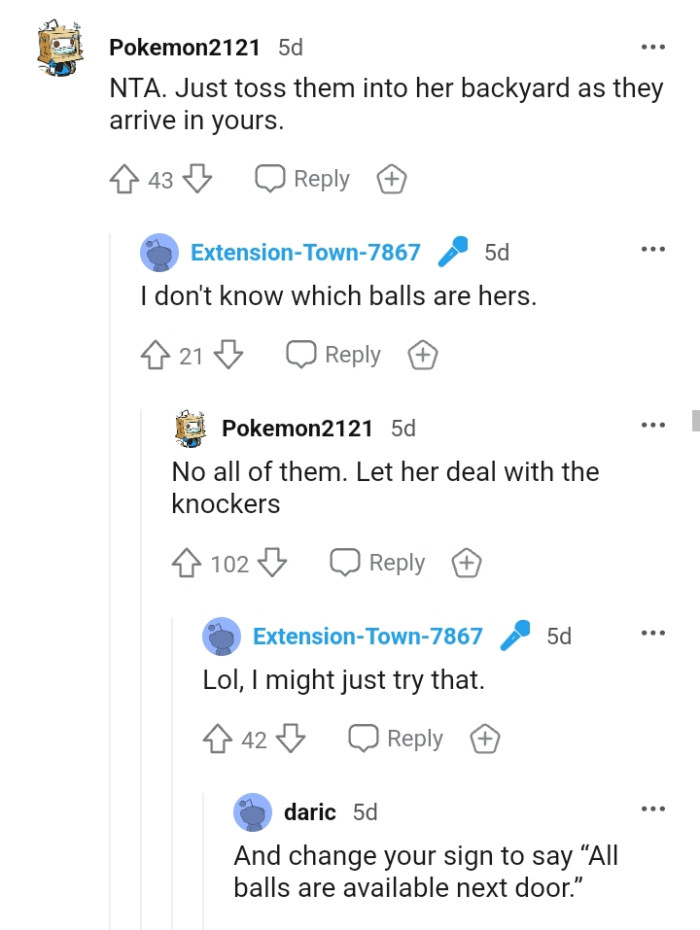Downvote the comment with 102 votes

[x=272, y=563]
